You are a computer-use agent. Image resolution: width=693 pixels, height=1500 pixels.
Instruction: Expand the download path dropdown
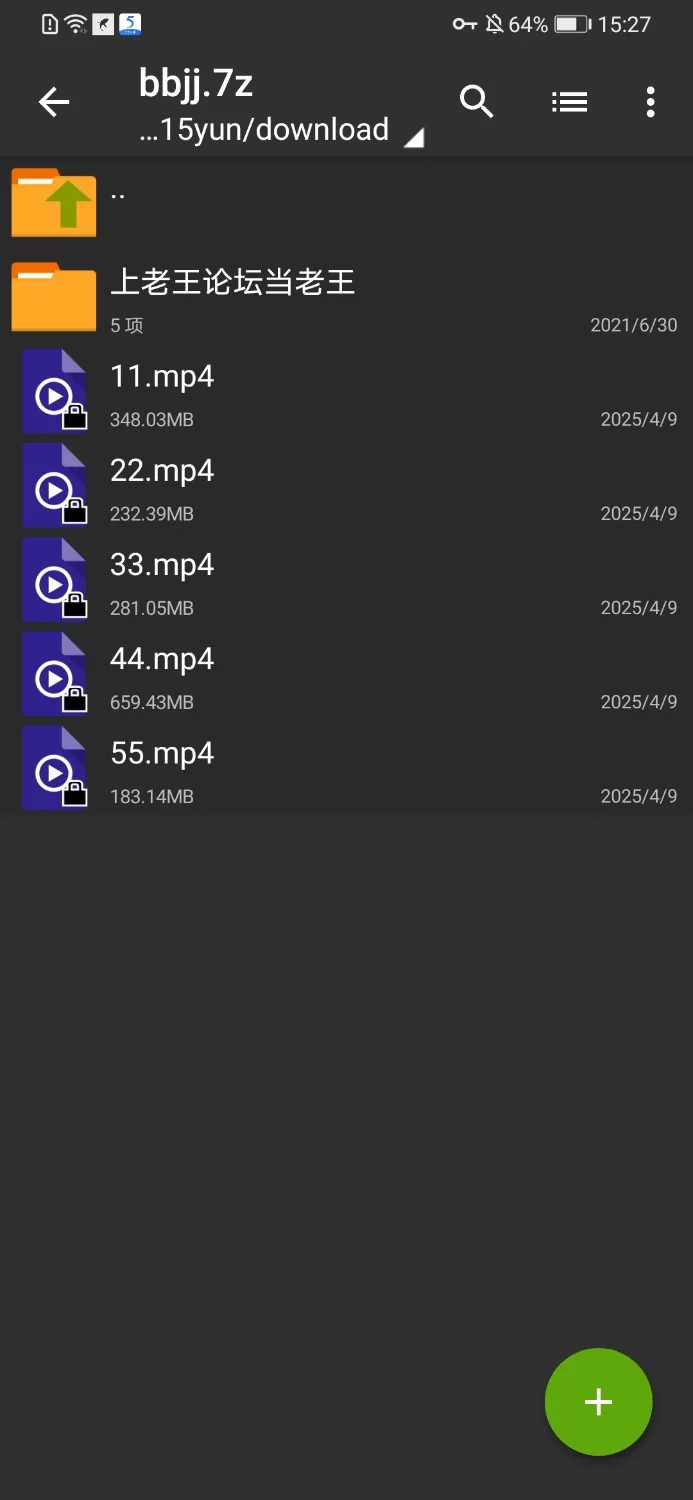click(x=412, y=137)
